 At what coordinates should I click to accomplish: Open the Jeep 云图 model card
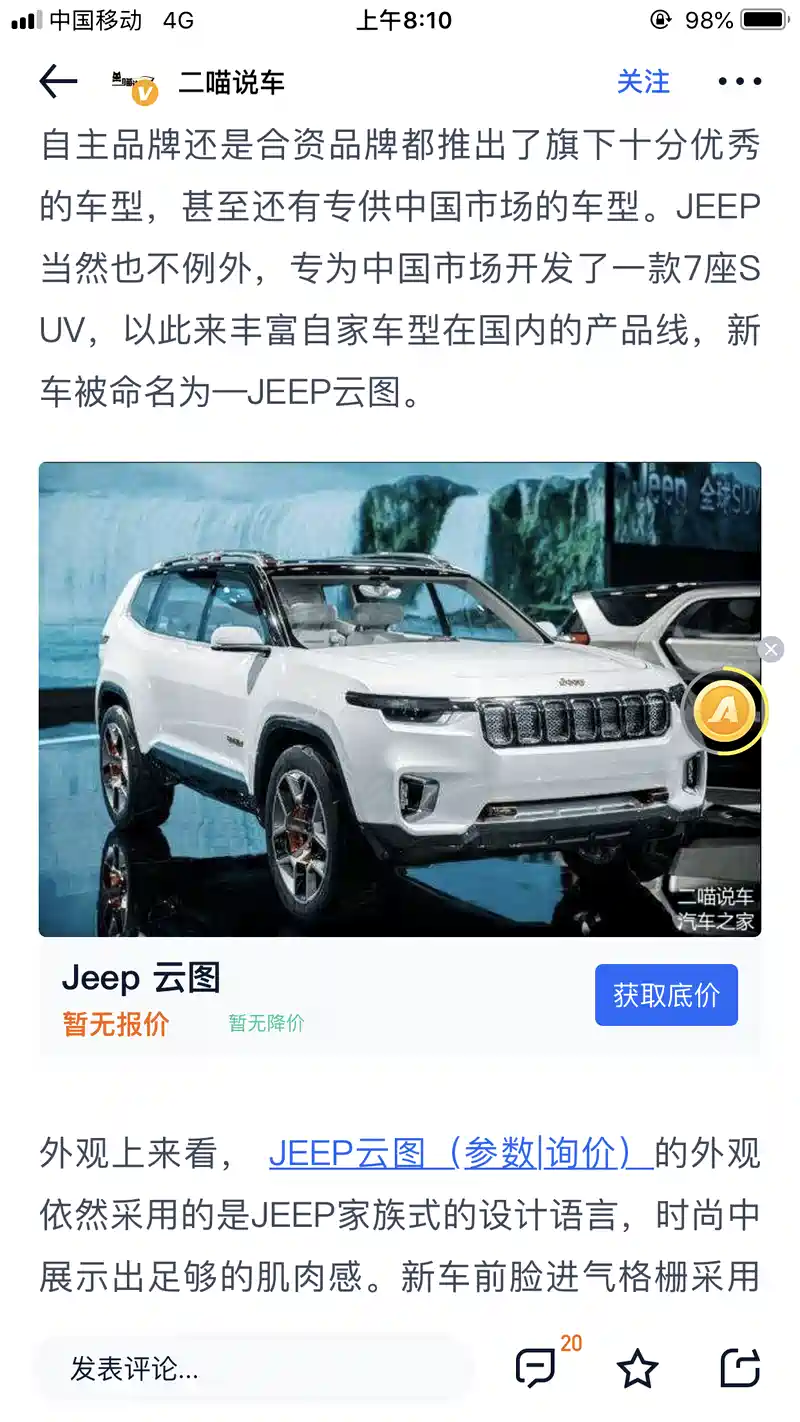[300, 996]
